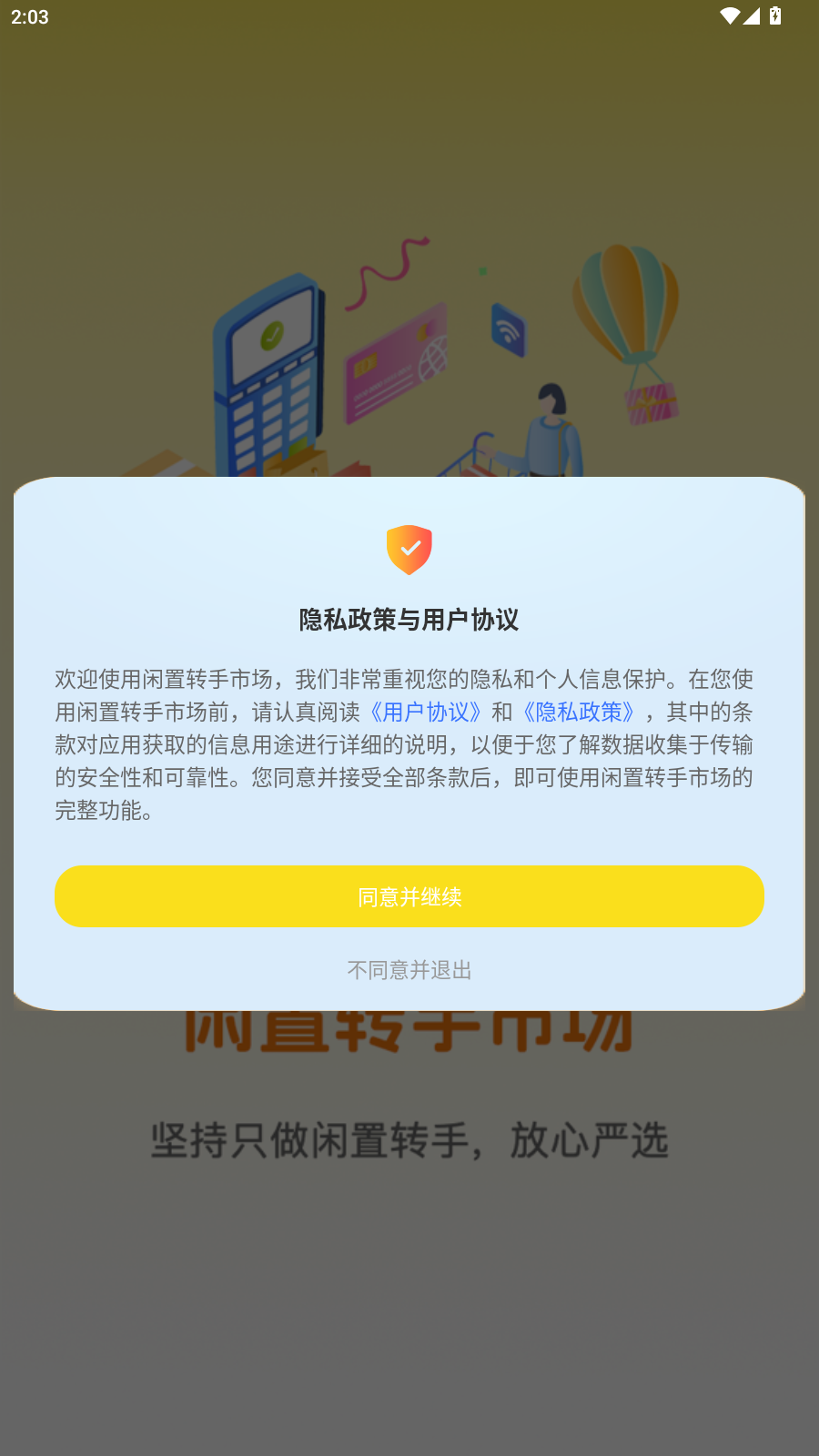Decline with 不同意并退出

coord(409,970)
